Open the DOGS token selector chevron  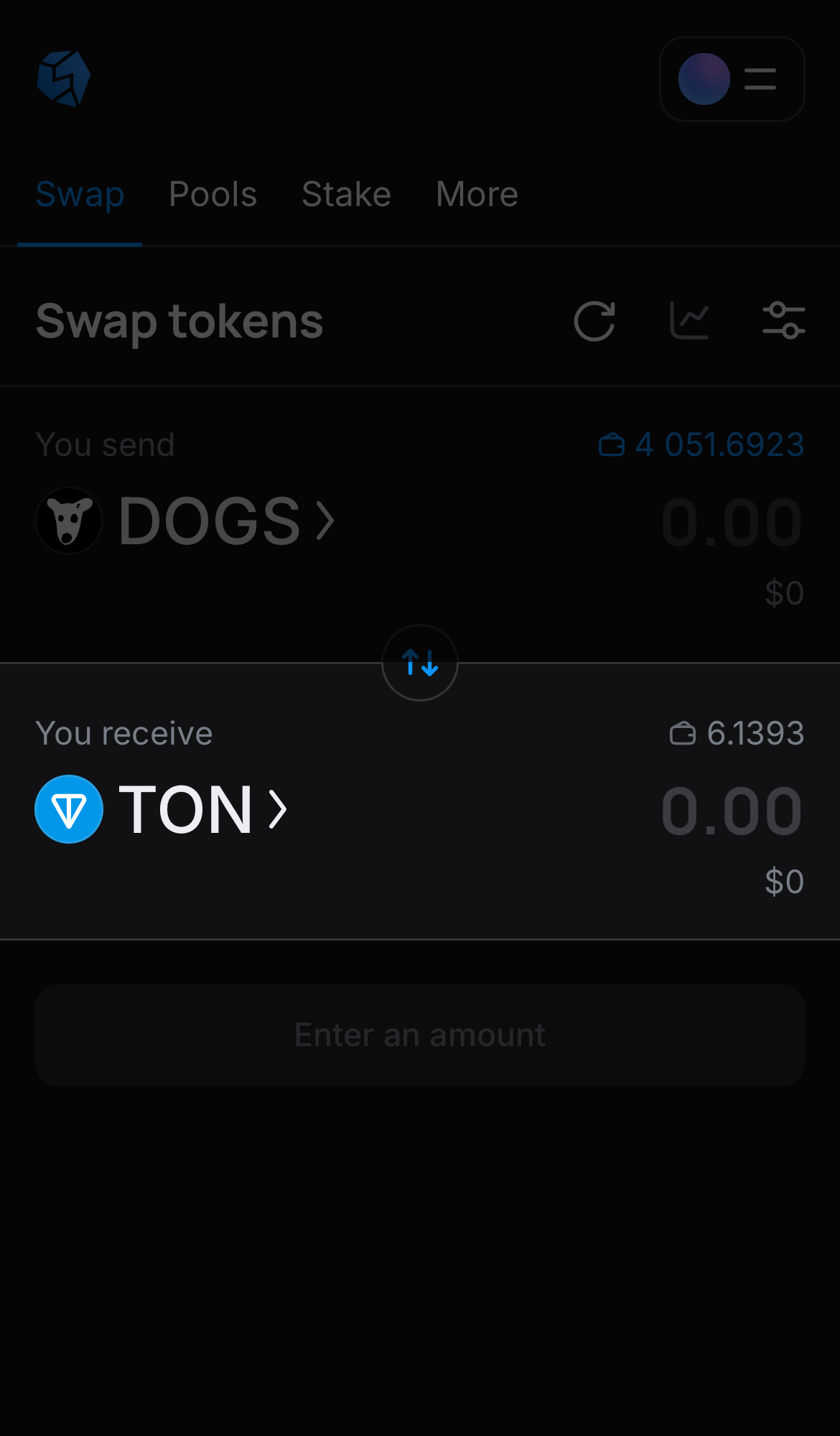click(325, 521)
